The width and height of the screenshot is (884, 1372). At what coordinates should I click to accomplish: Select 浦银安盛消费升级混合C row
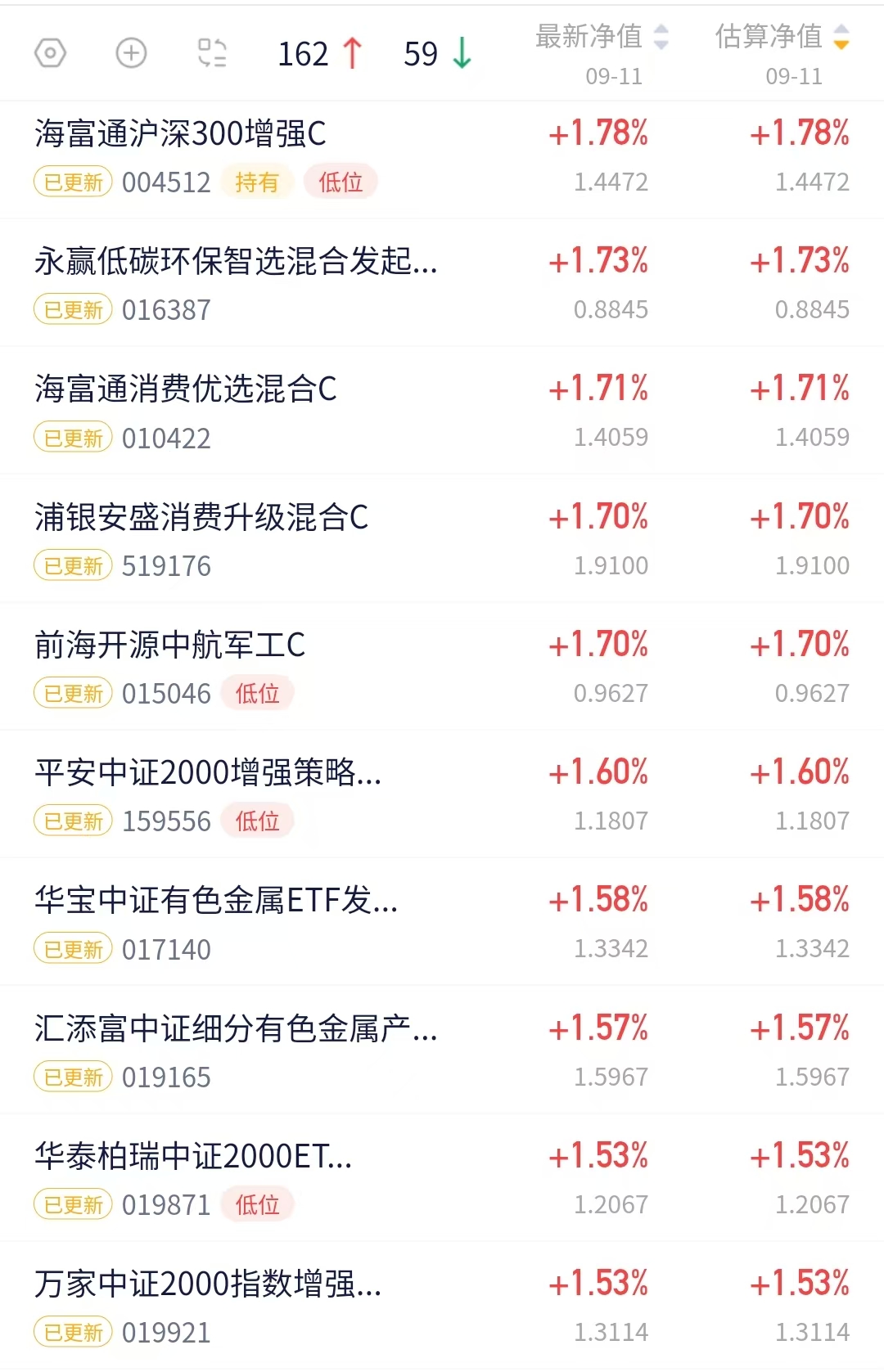tap(442, 538)
